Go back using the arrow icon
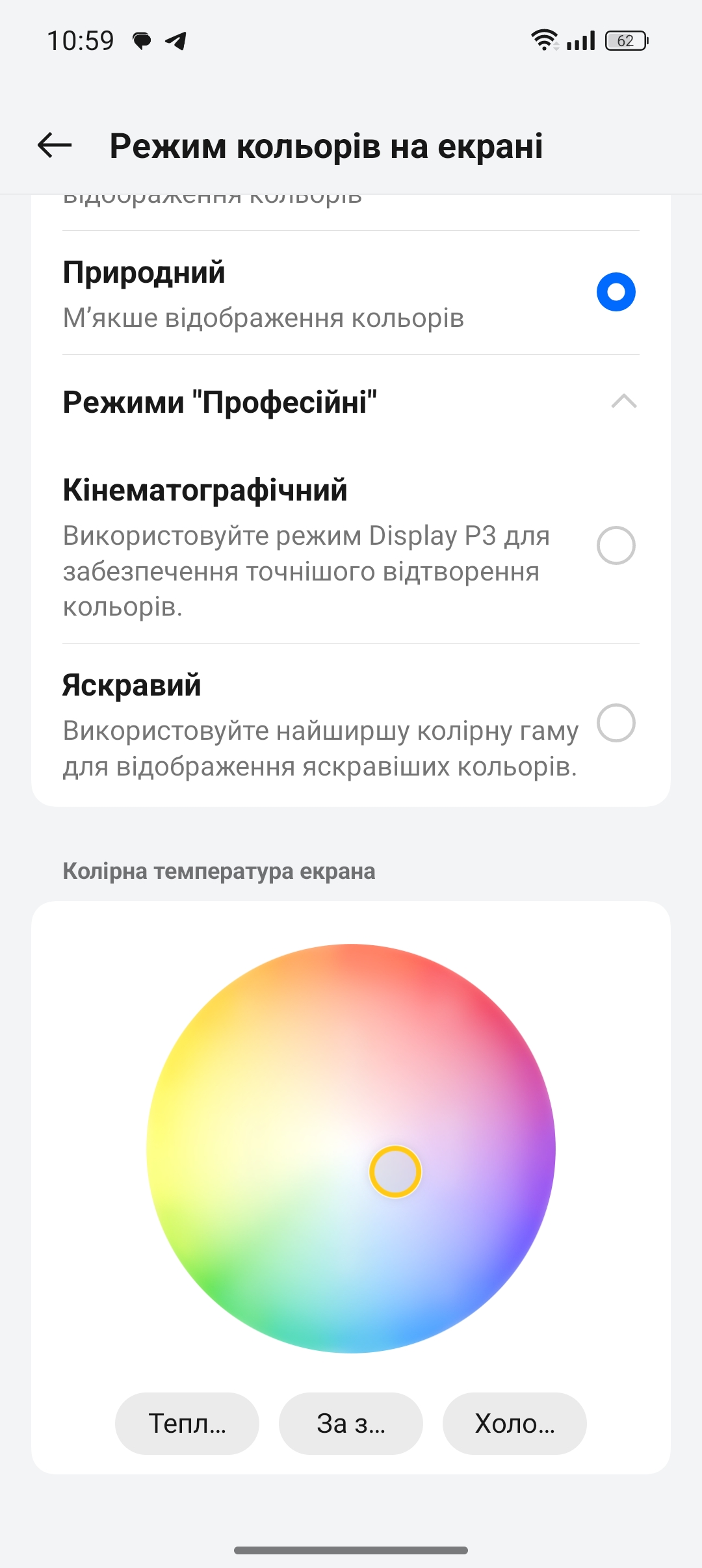702x1568 pixels. (x=55, y=145)
